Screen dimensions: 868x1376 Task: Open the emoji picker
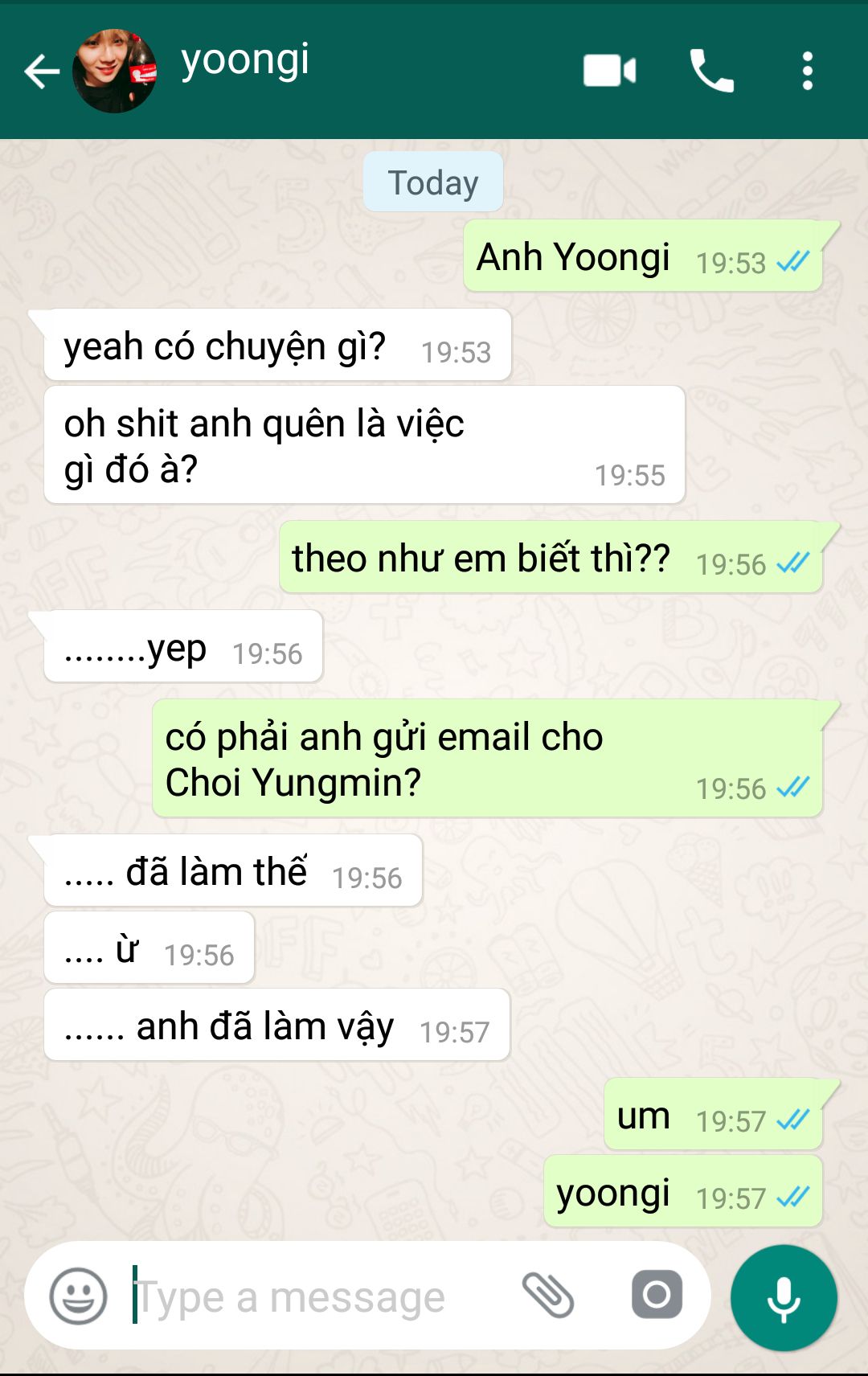click(x=78, y=1296)
